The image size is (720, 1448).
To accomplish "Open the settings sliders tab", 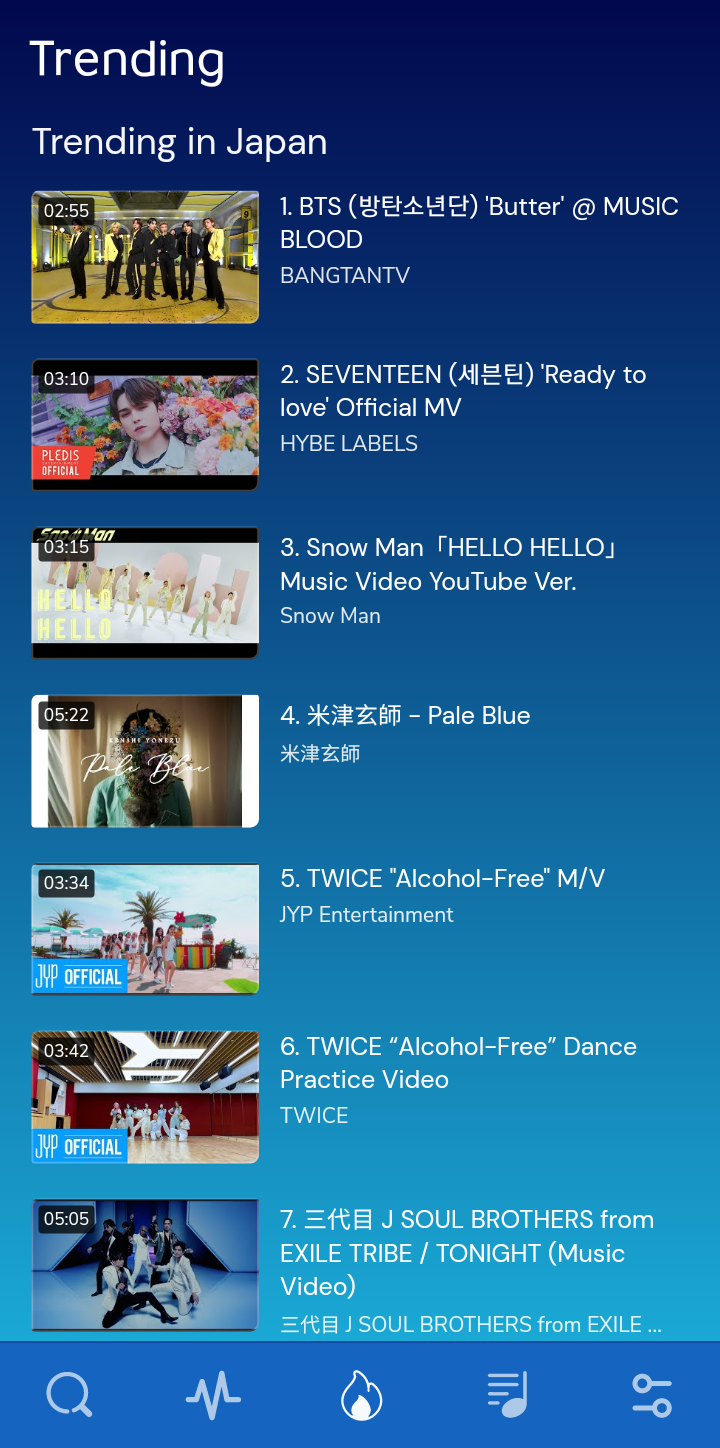I will (x=651, y=1395).
